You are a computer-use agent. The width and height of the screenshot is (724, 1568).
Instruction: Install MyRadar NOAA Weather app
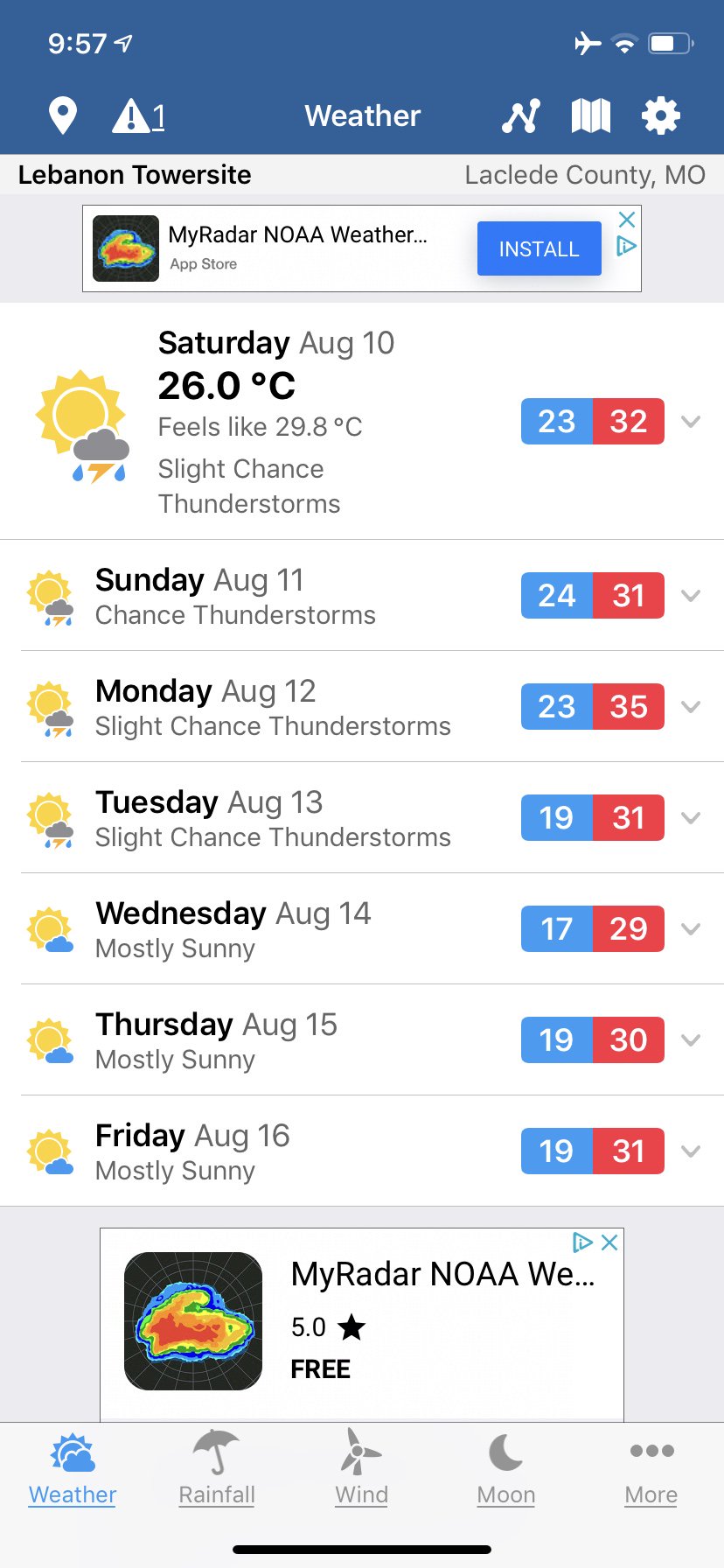[x=539, y=248]
